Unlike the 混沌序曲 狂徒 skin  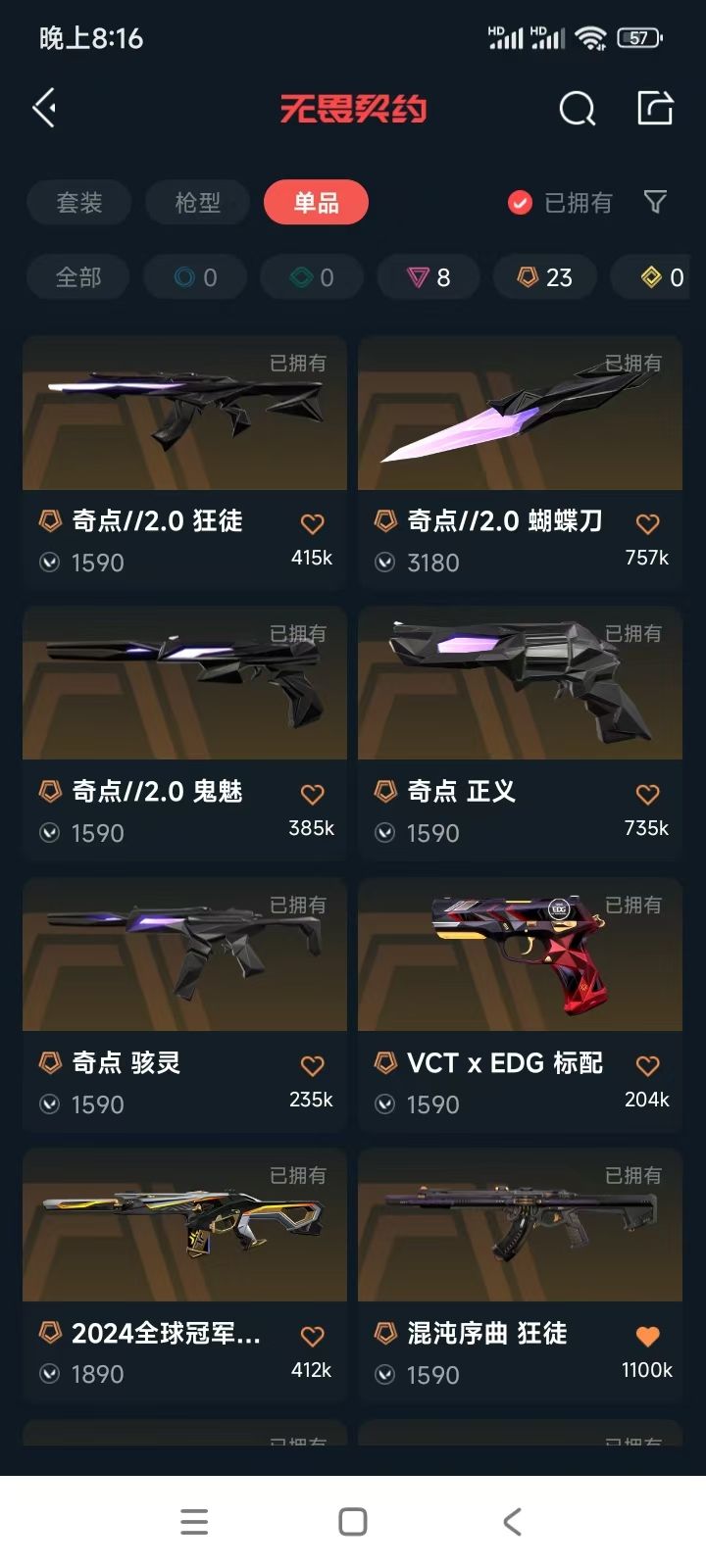point(647,1337)
